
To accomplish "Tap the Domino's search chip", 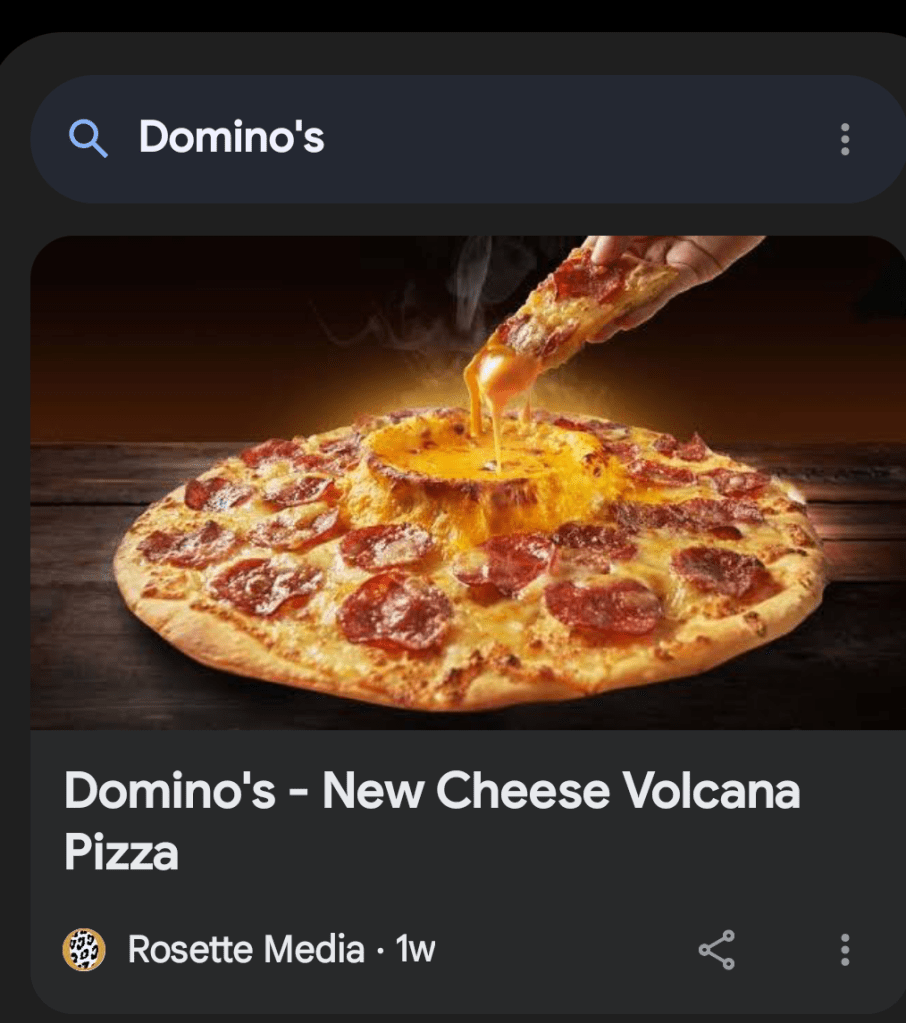I will (x=232, y=138).
